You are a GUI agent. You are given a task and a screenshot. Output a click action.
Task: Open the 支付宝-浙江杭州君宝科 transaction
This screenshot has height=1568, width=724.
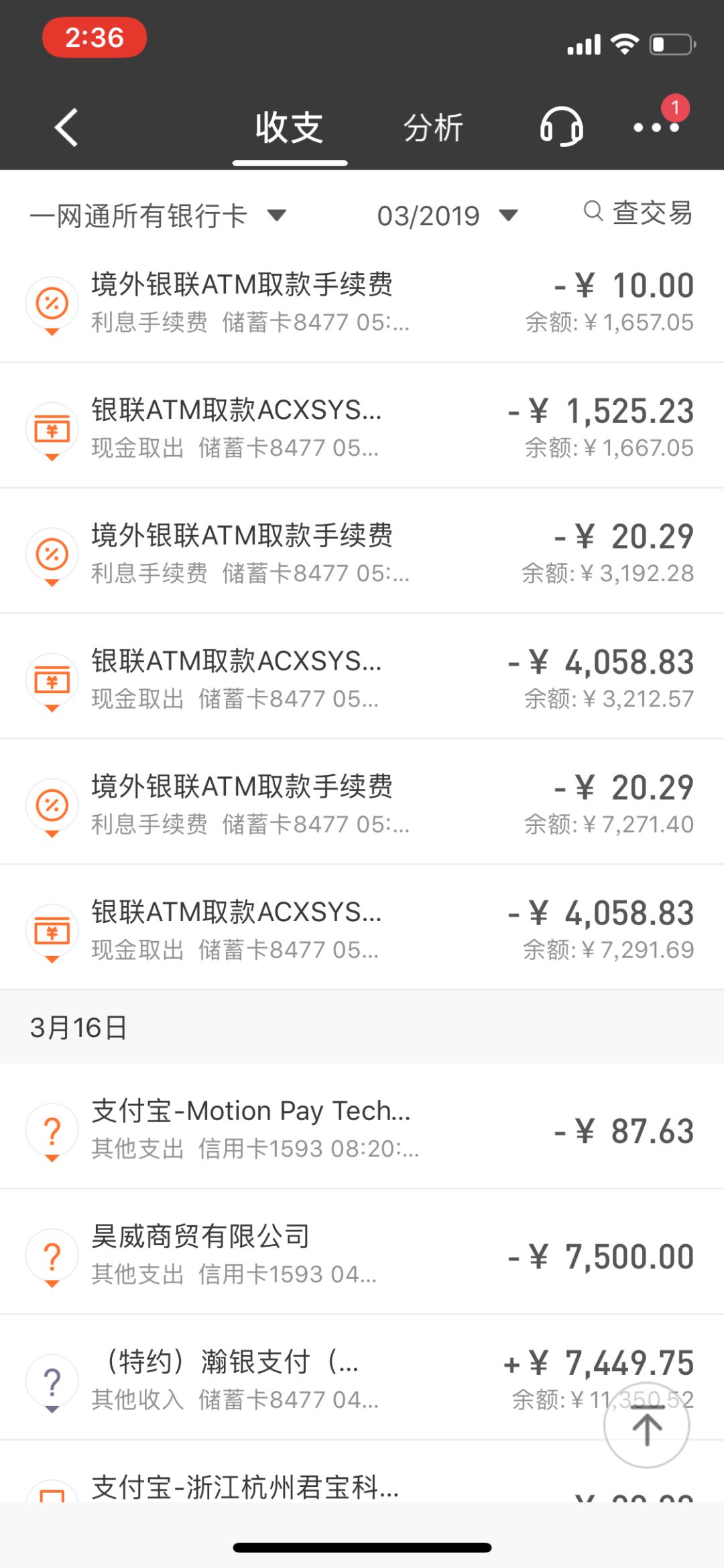point(362,1472)
